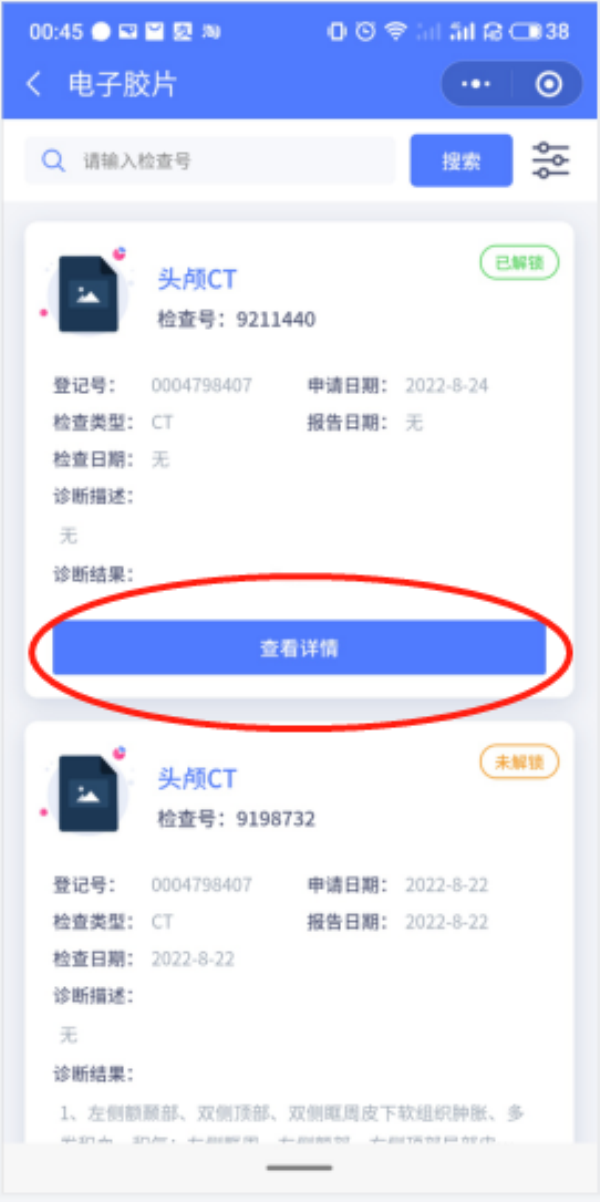Tap 查看详情 for exam 9211440

299,649
